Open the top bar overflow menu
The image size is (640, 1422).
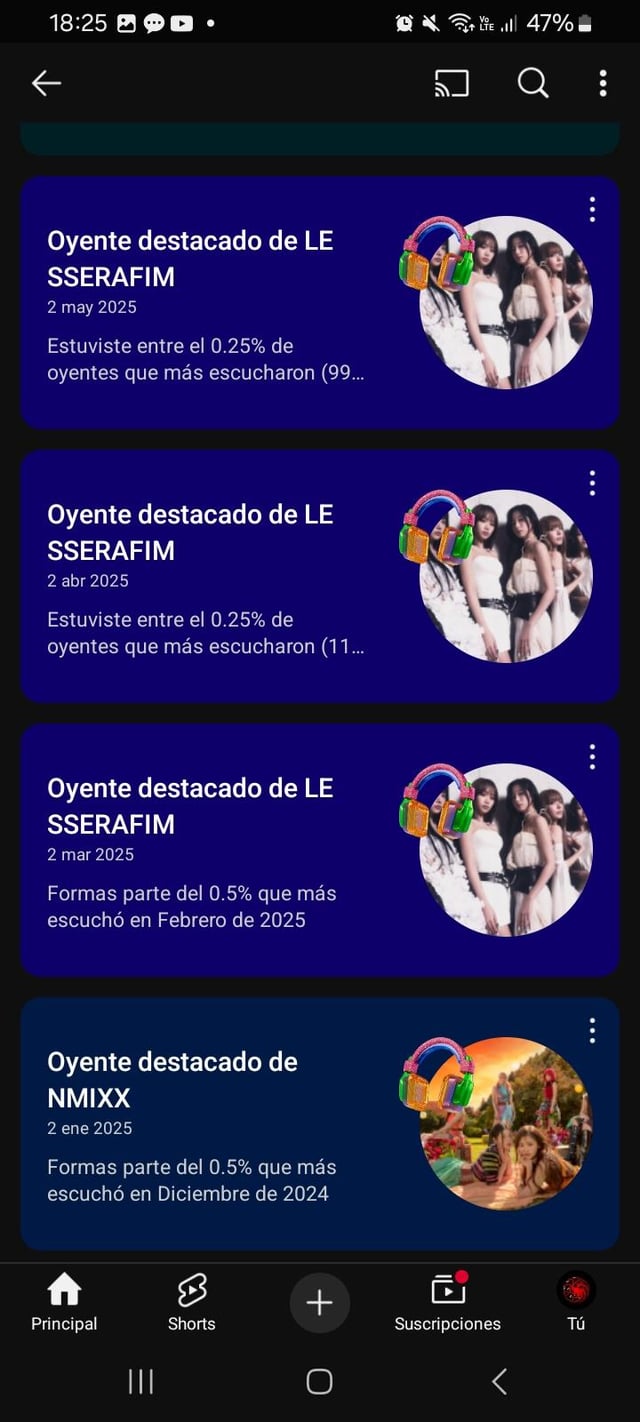click(x=602, y=84)
